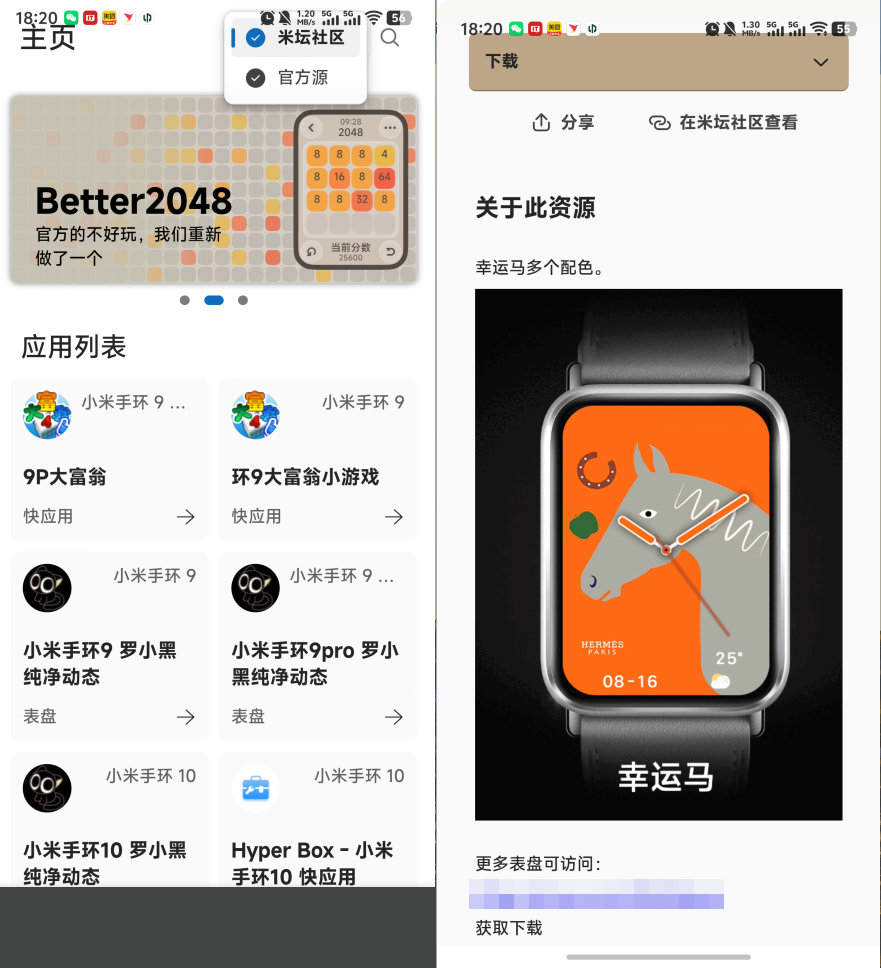
Task: Open the 环9大富翁小游戏 card
Action: click(x=317, y=460)
